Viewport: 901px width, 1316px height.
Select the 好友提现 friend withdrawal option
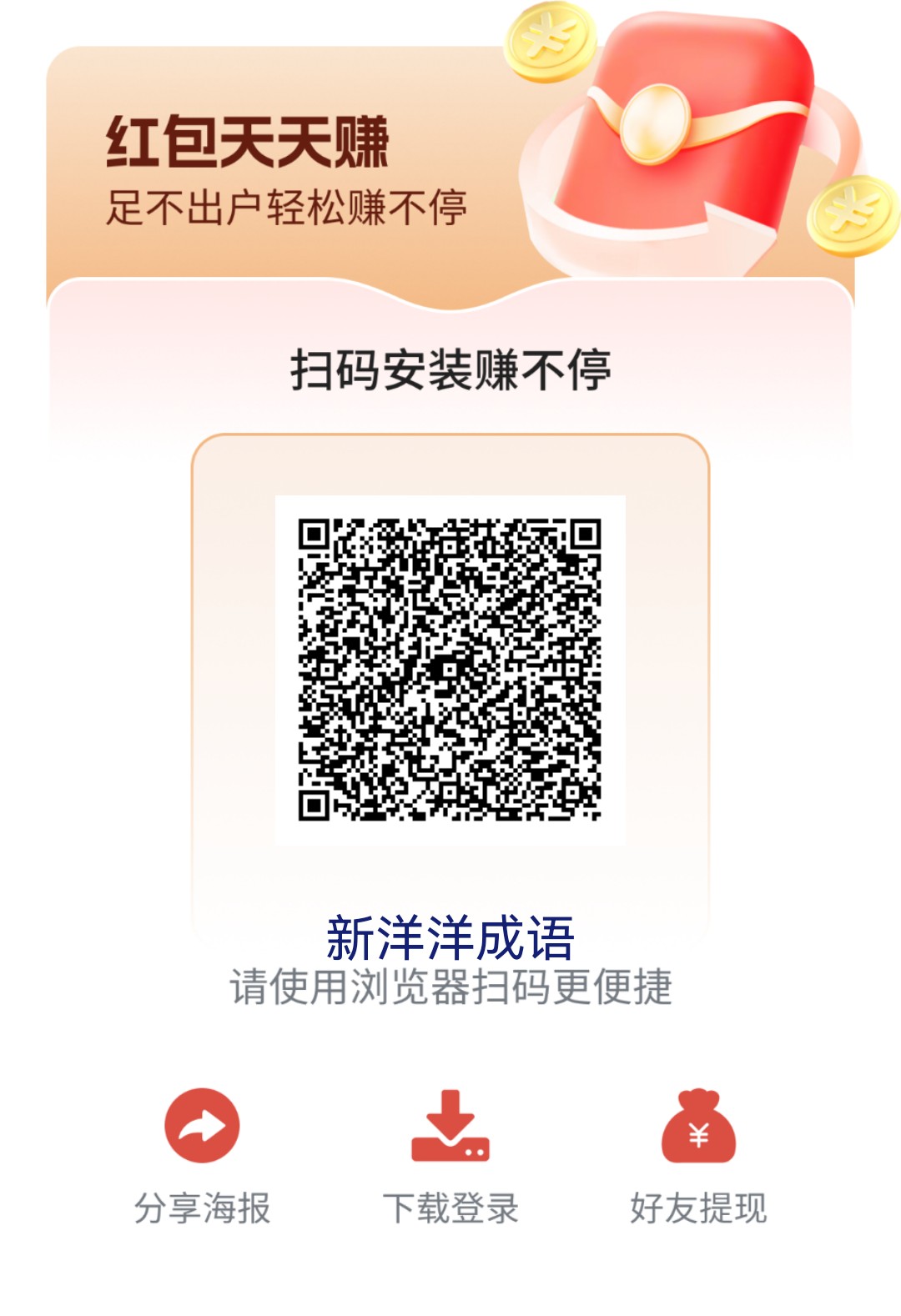[701, 1209]
